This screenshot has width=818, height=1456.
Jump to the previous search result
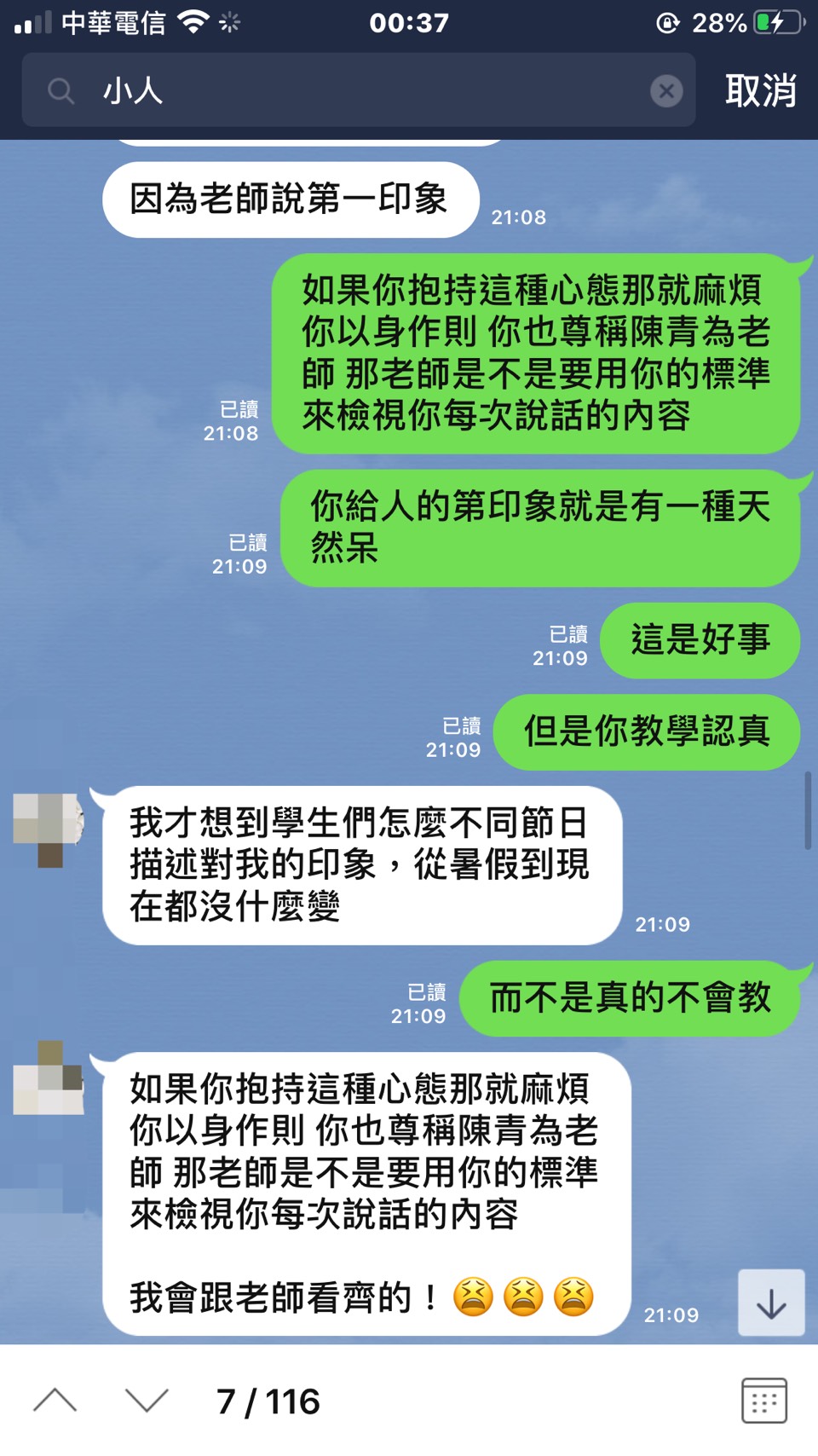[55, 1400]
